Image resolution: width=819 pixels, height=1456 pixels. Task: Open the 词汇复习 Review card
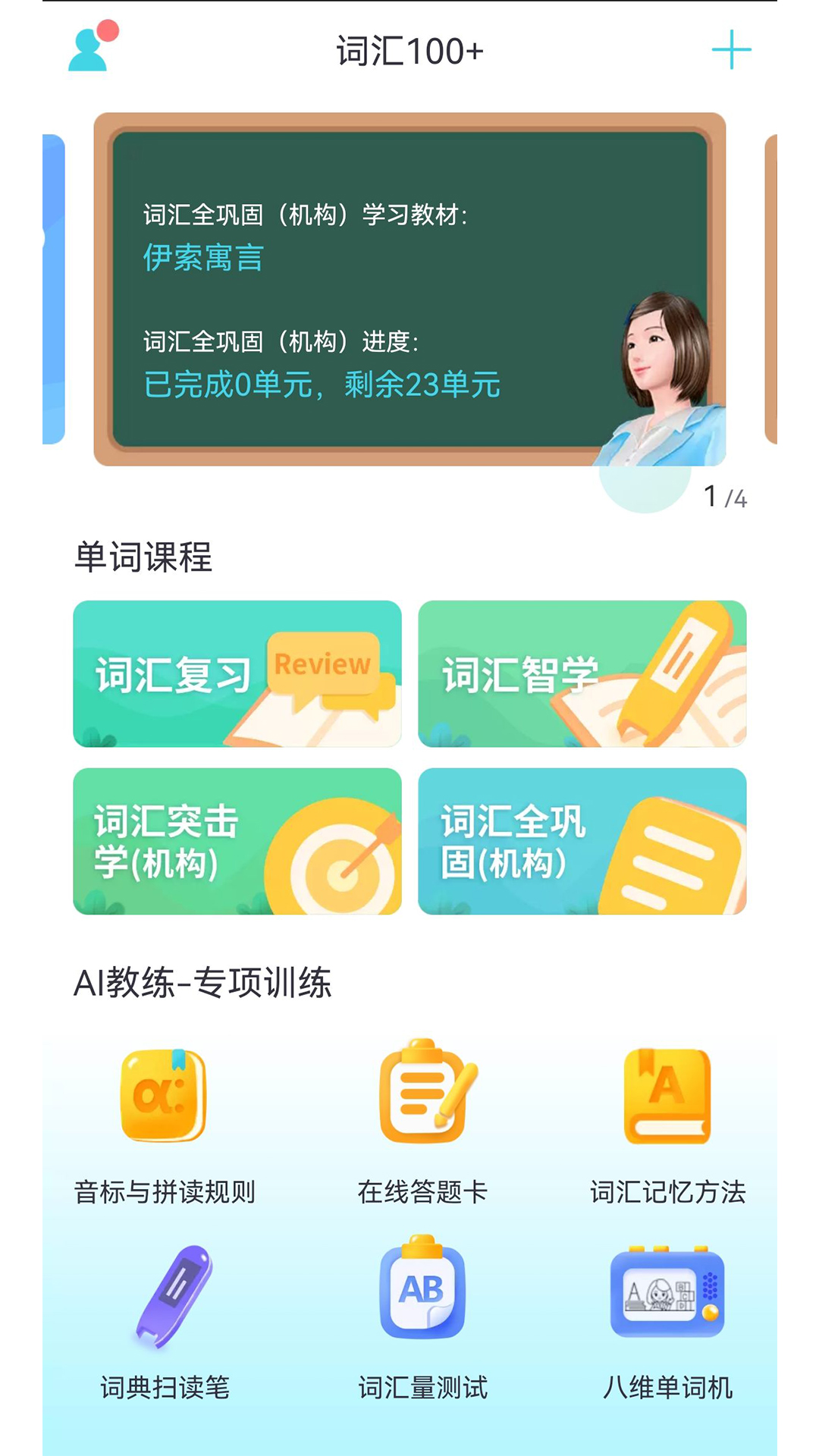pos(236,672)
